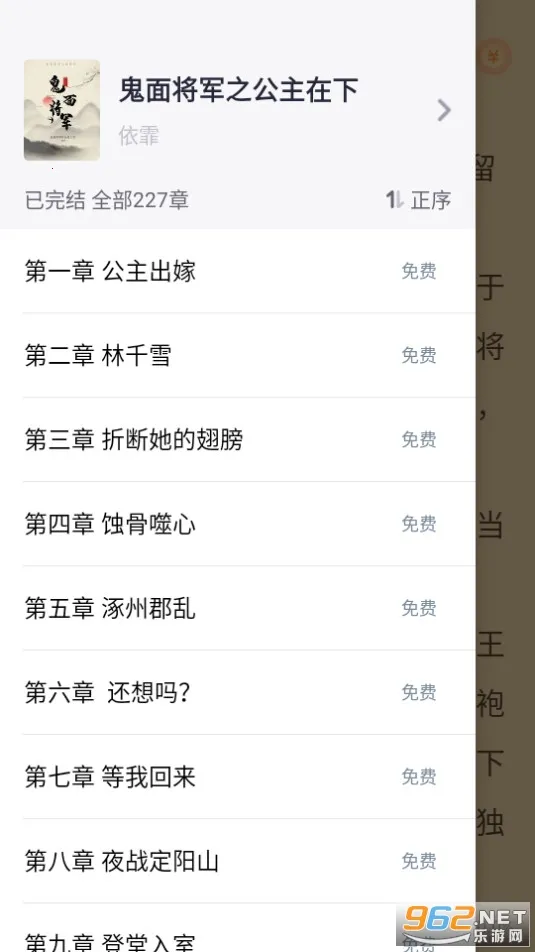Open the book details chevron arrow
Screen dimensions: 535x952
[x=445, y=110]
